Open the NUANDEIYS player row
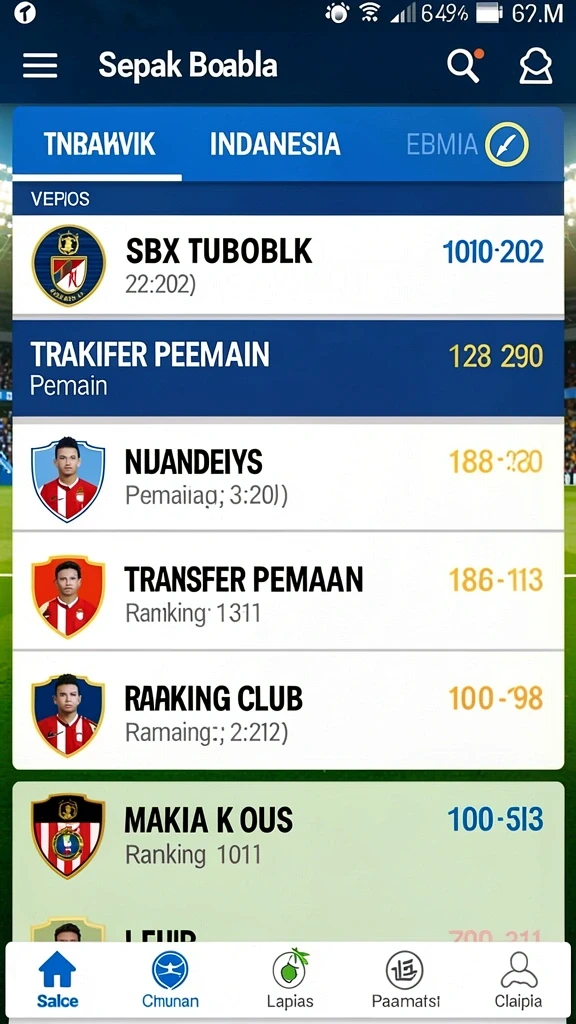 [288, 477]
